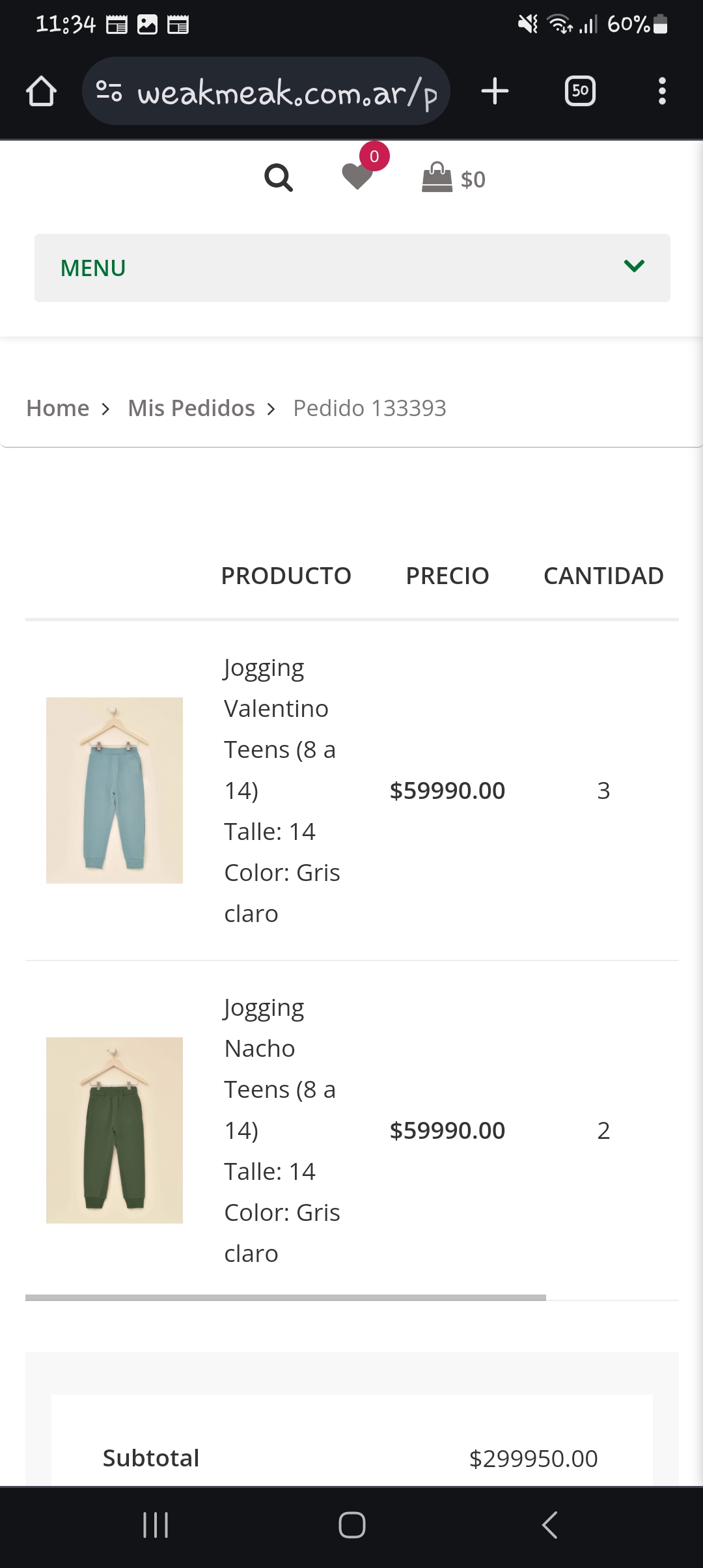703x1568 pixels.
Task: Go to Home in the breadcrumb
Action: [57, 408]
